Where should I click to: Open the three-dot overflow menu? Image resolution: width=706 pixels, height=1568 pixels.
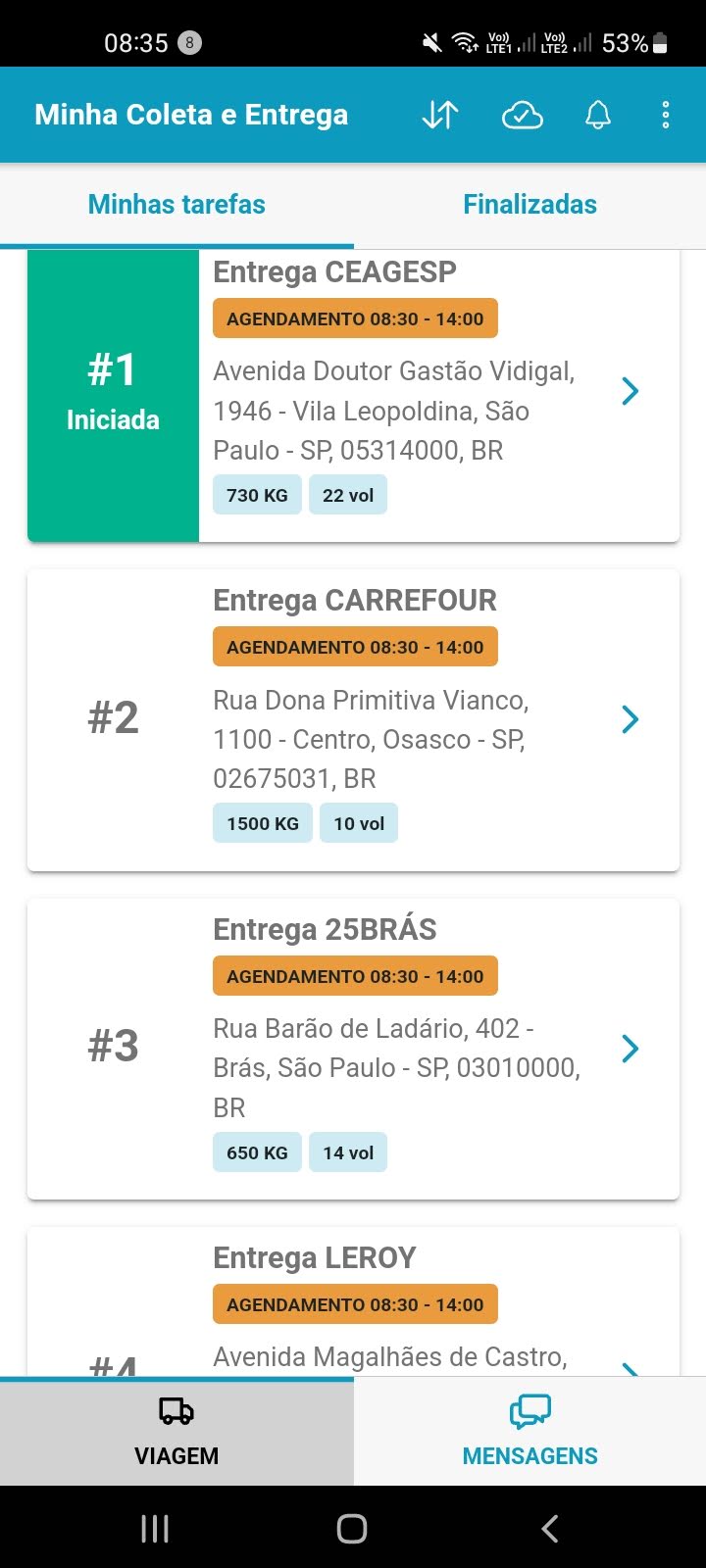[x=666, y=116]
